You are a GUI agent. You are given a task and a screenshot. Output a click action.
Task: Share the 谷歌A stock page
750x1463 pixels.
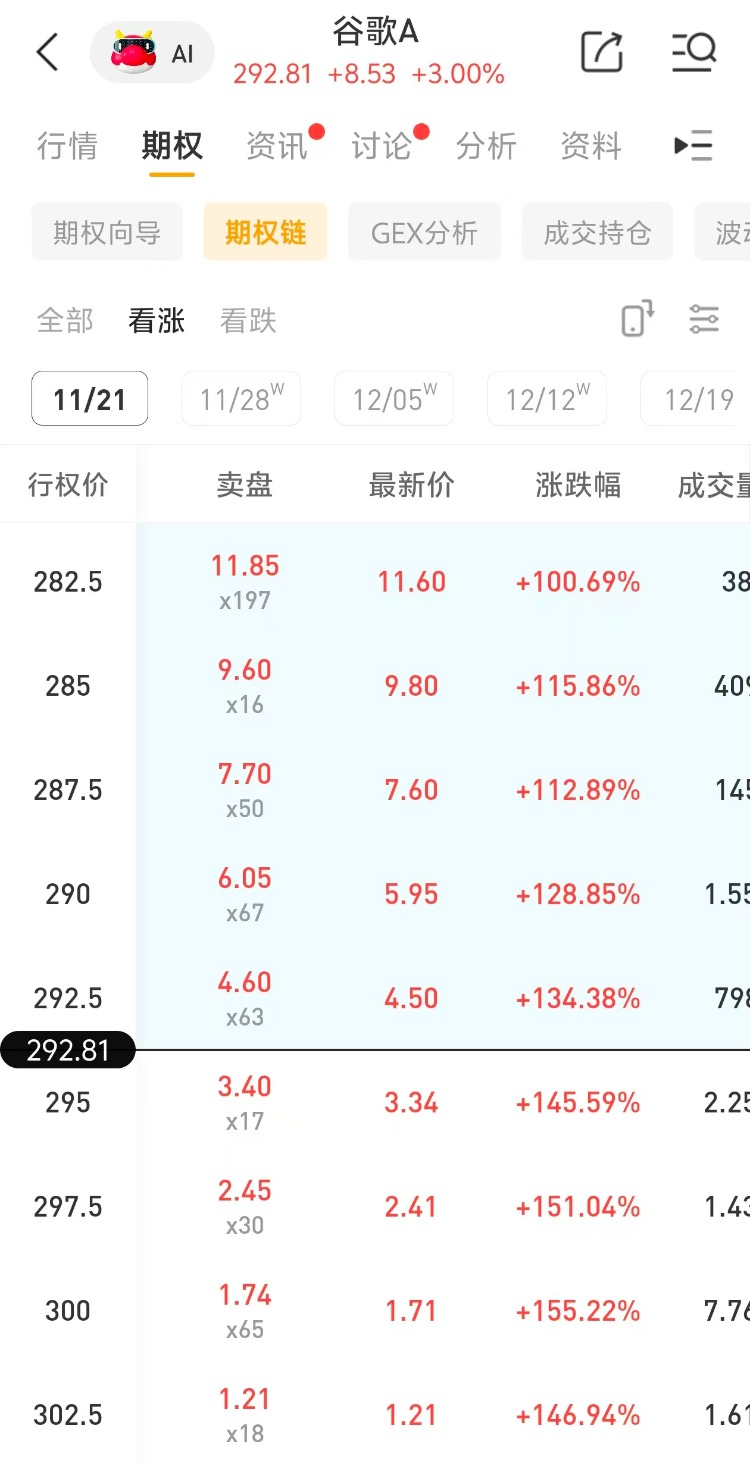point(602,51)
